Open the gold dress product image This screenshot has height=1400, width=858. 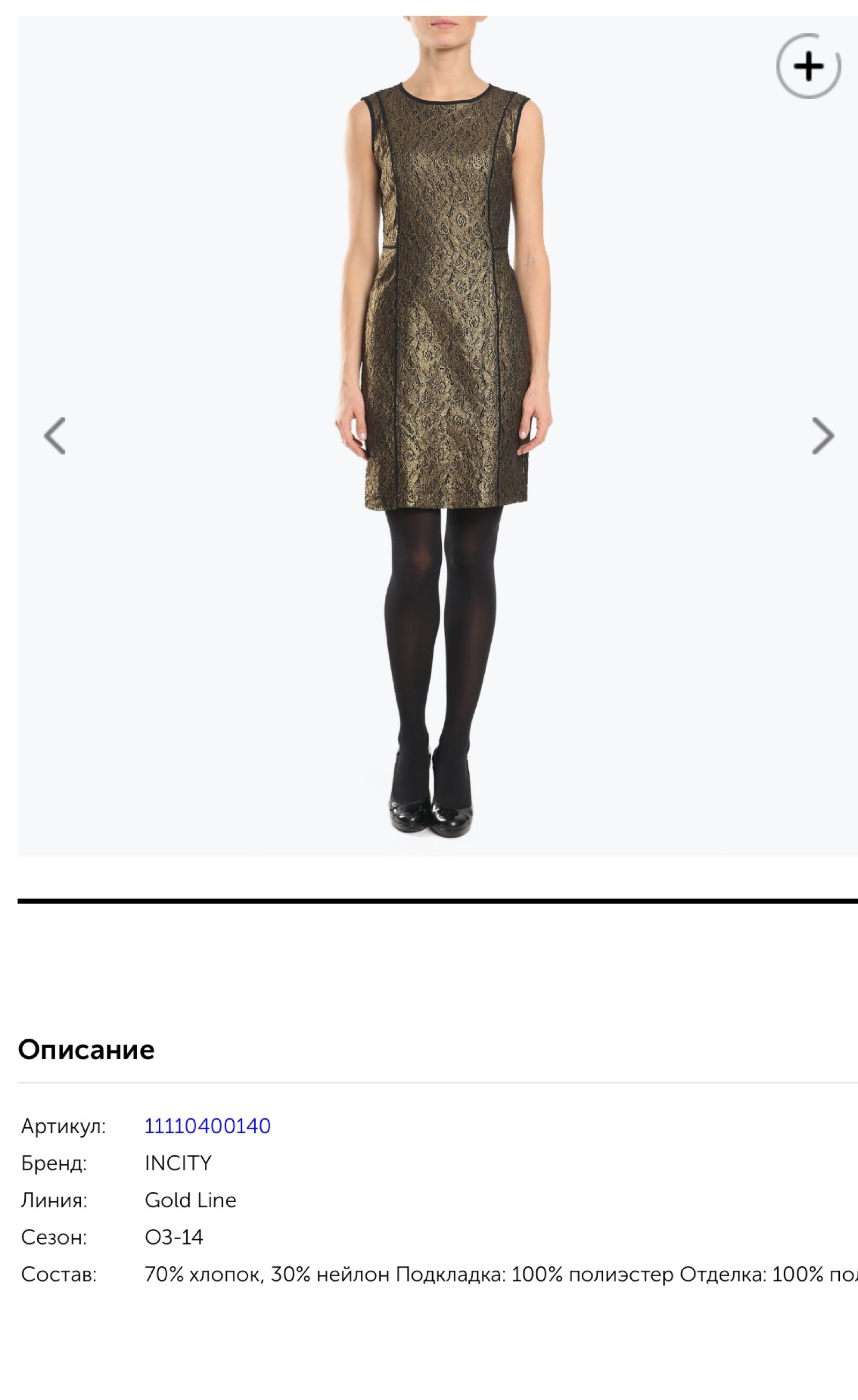437,436
